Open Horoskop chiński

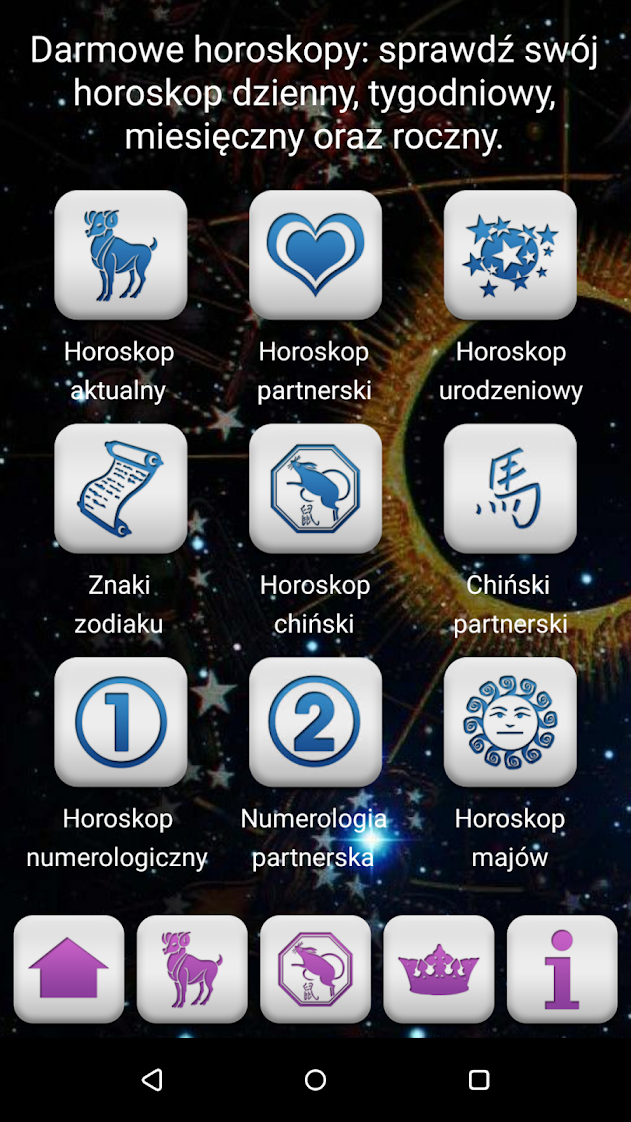(316, 488)
